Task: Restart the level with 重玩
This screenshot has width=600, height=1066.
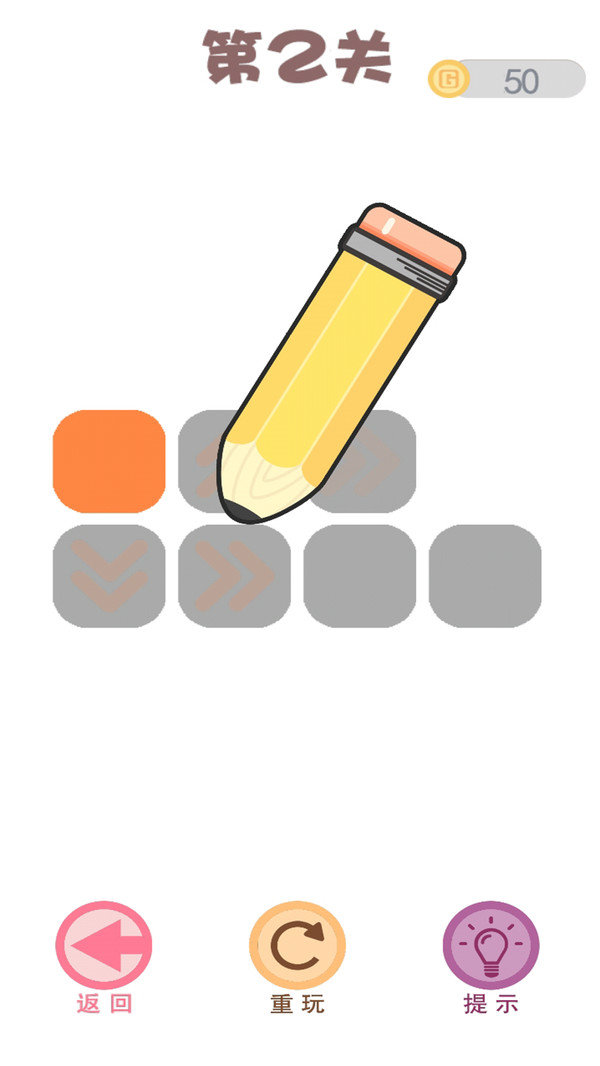Action: [297, 948]
